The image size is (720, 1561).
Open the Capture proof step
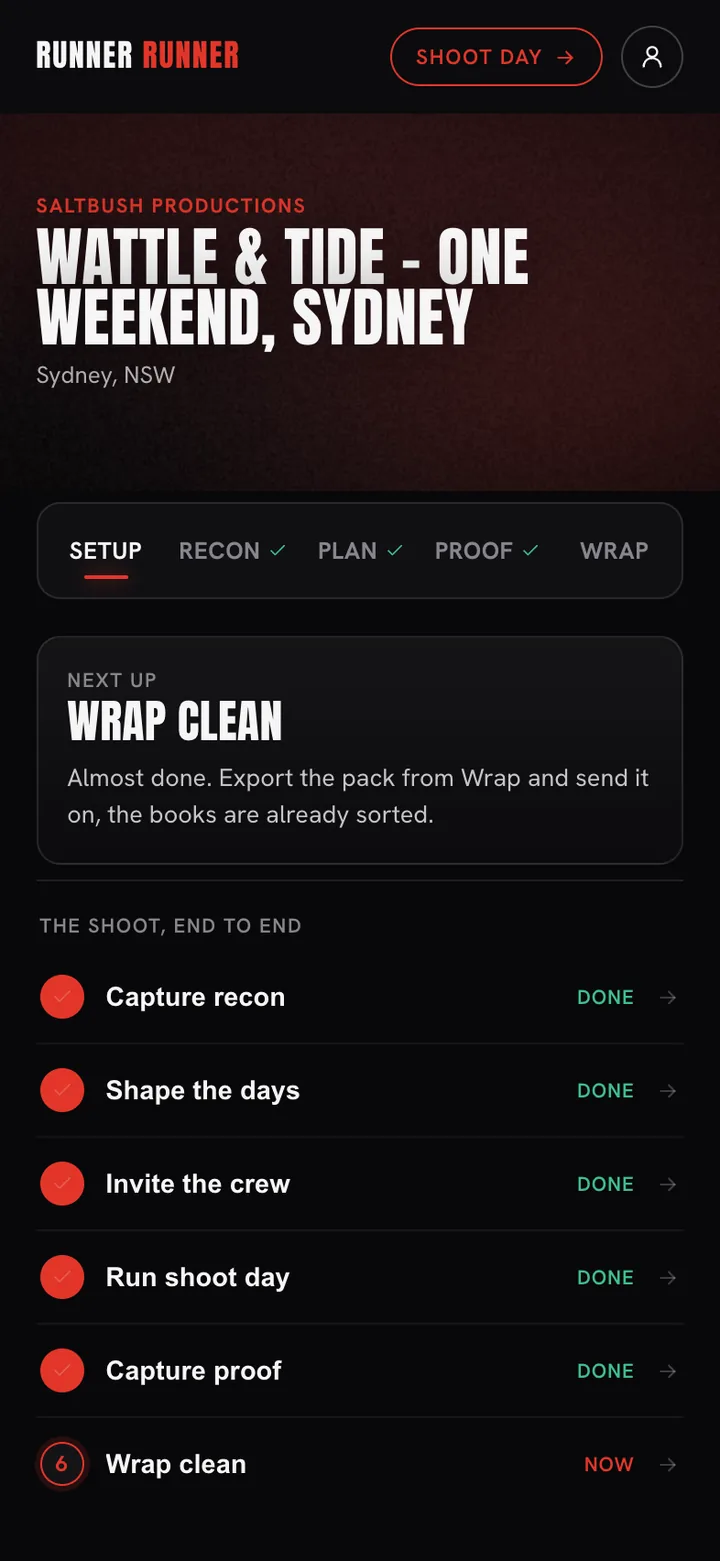tap(360, 1370)
